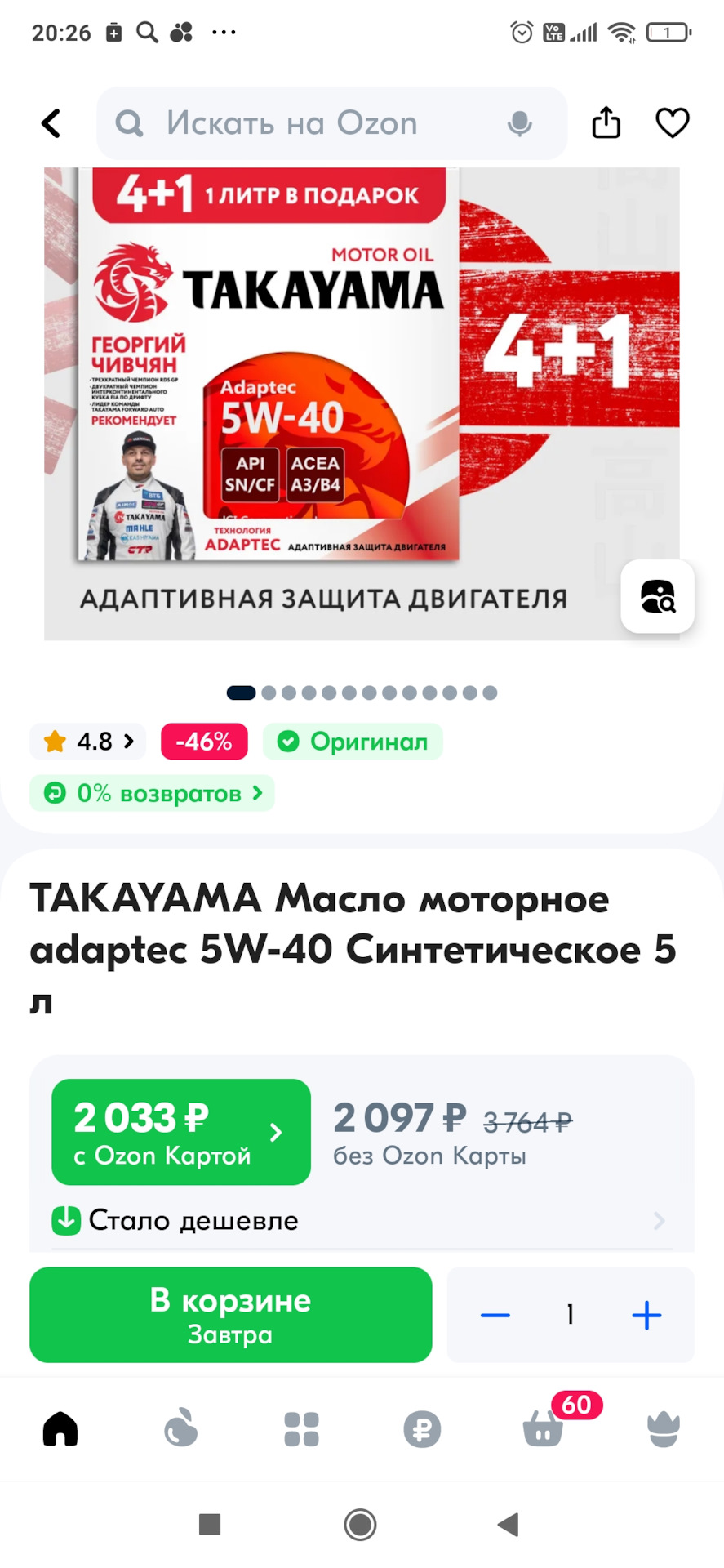Viewport: 724px width, 1568px height.
Task: Tap the В корзине button
Action: tap(230, 1315)
